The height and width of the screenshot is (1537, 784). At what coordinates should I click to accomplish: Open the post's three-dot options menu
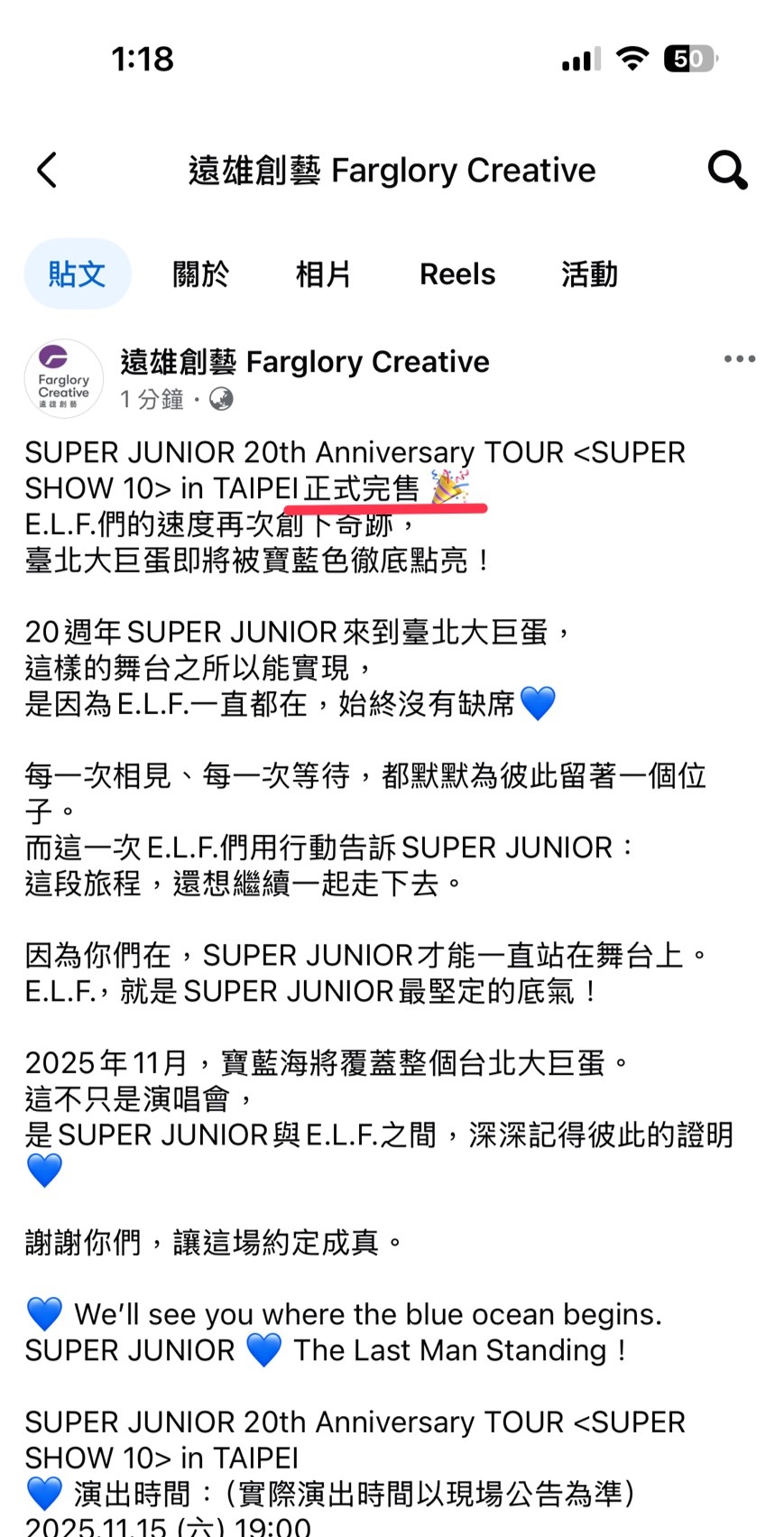pyautogui.click(x=739, y=359)
